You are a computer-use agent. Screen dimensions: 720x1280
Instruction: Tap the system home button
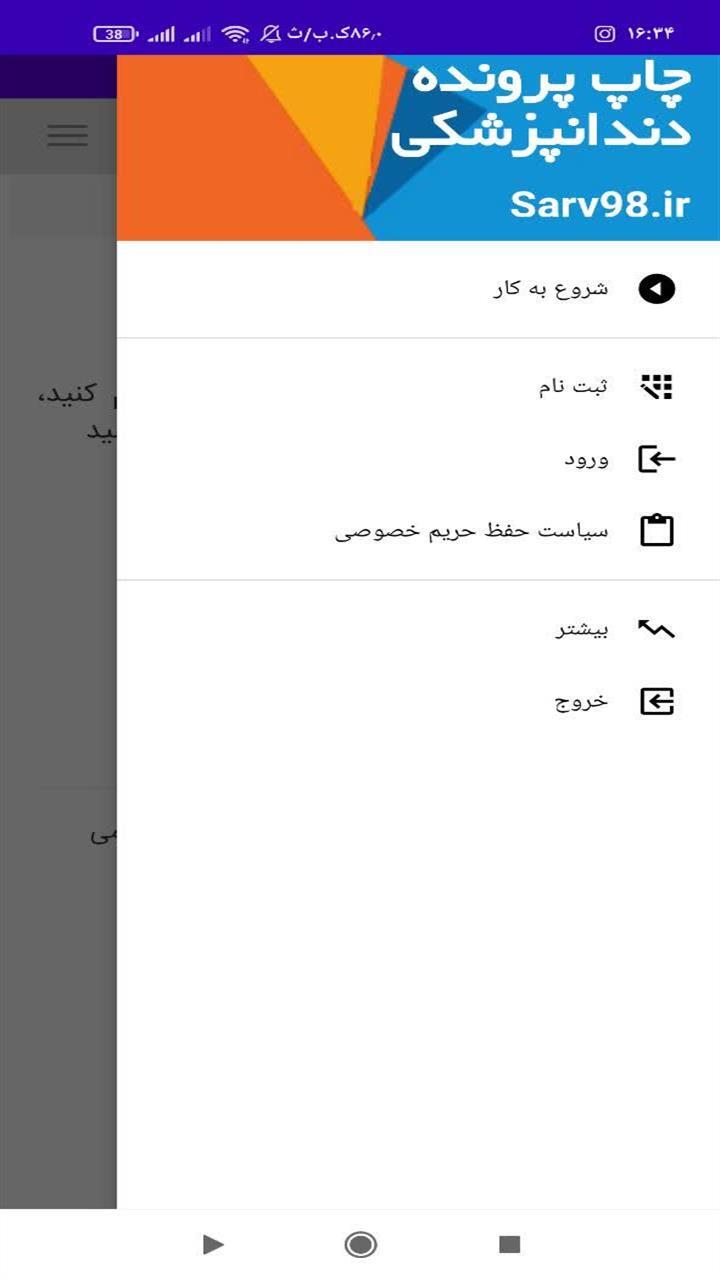[x=360, y=1244]
